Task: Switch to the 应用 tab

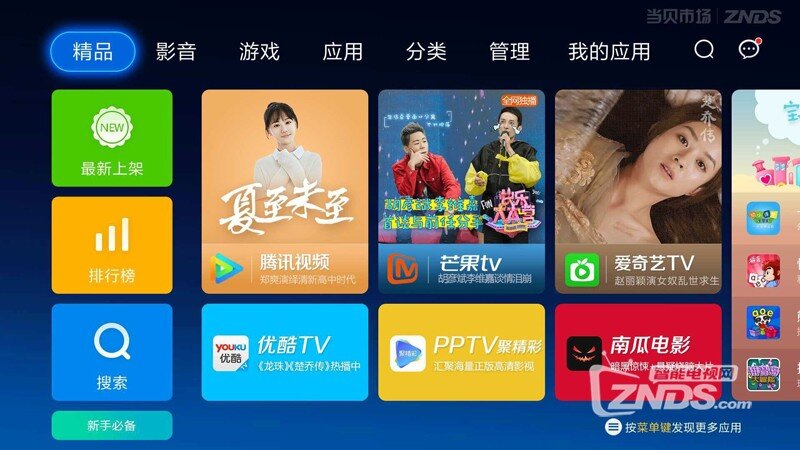Action: pyautogui.click(x=343, y=52)
